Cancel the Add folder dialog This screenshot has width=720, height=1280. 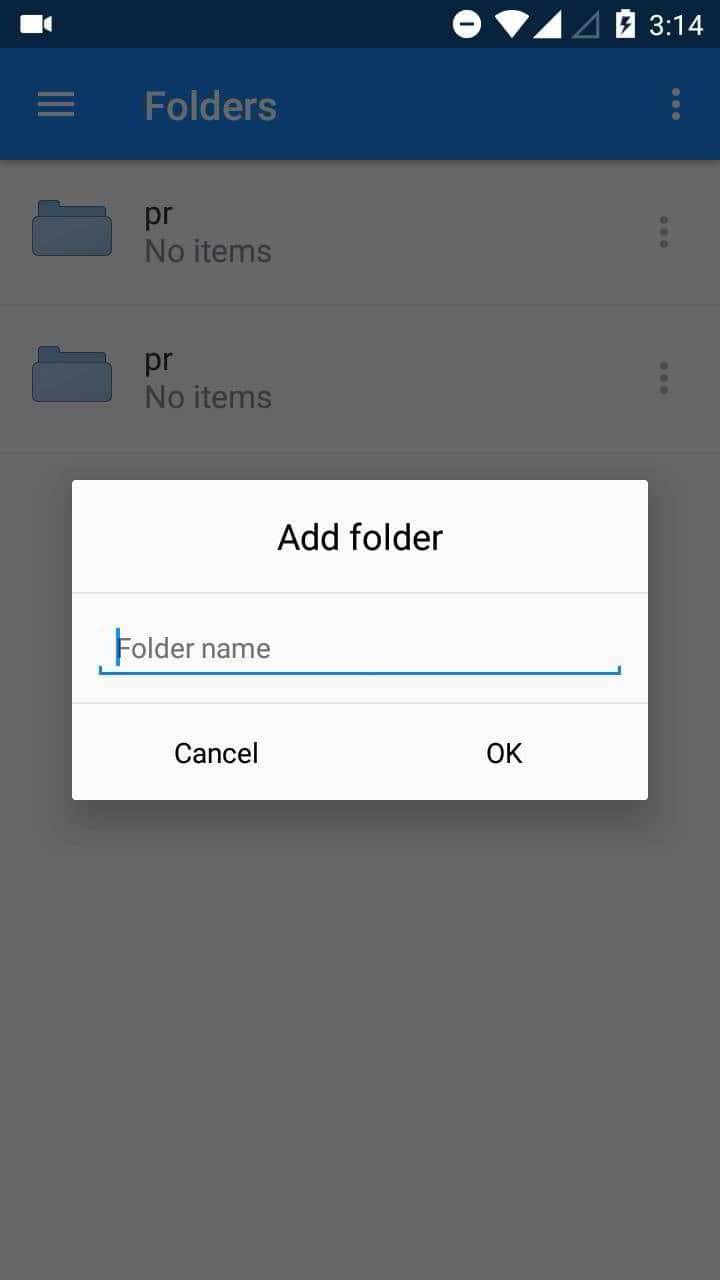pyautogui.click(x=216, y=753)
